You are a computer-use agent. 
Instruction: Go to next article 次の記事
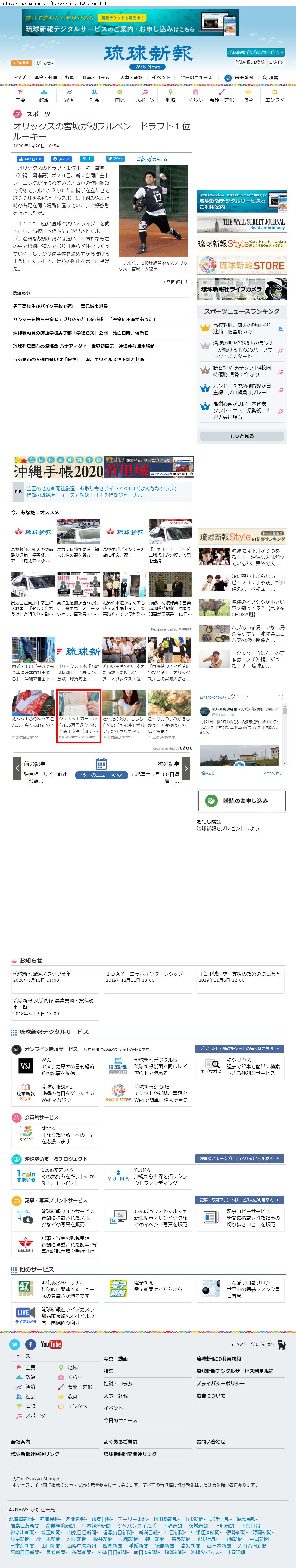pyautogui.click(x=161, y=768)
